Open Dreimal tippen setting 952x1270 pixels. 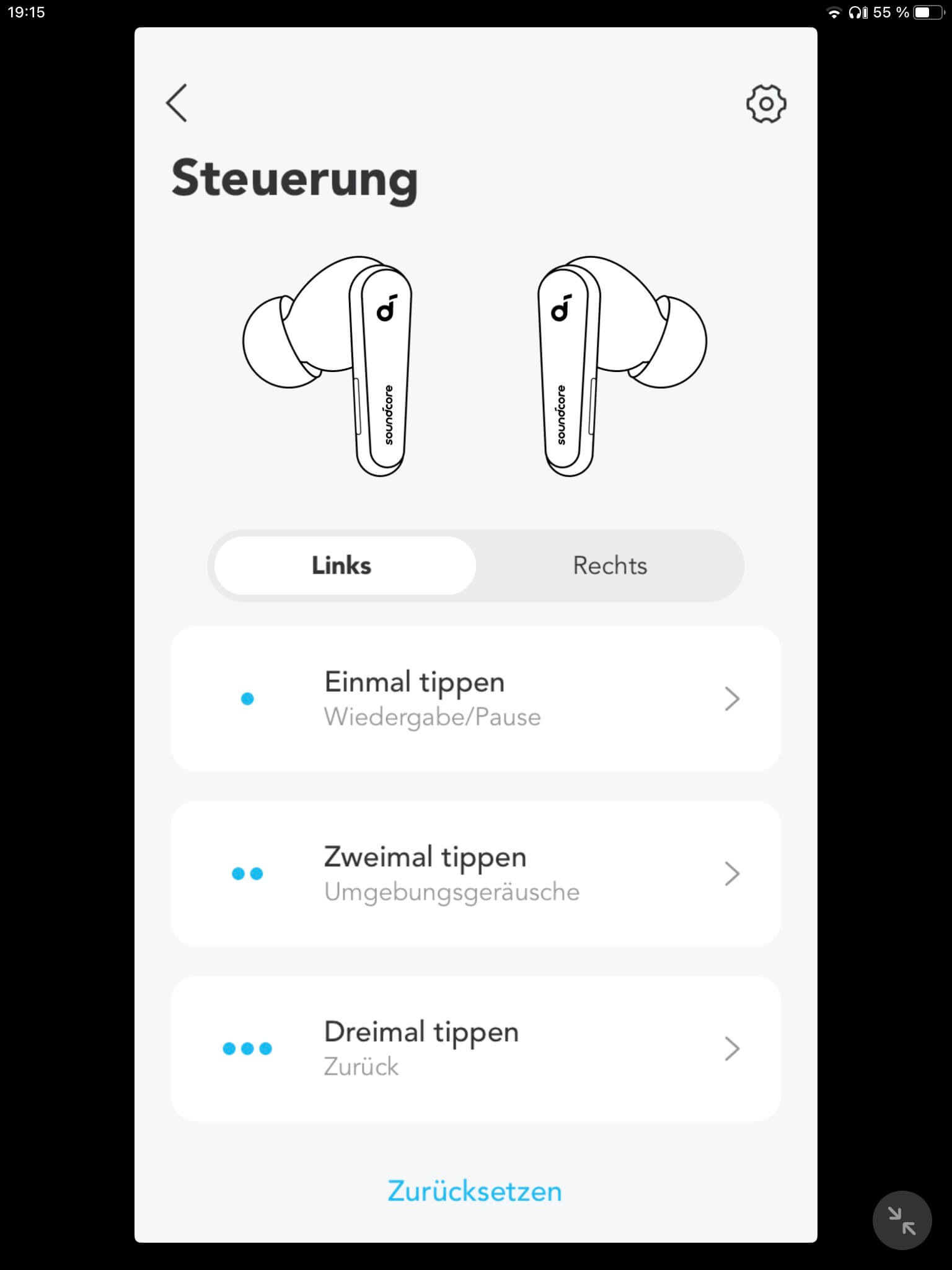click(x=475, y=1049)
